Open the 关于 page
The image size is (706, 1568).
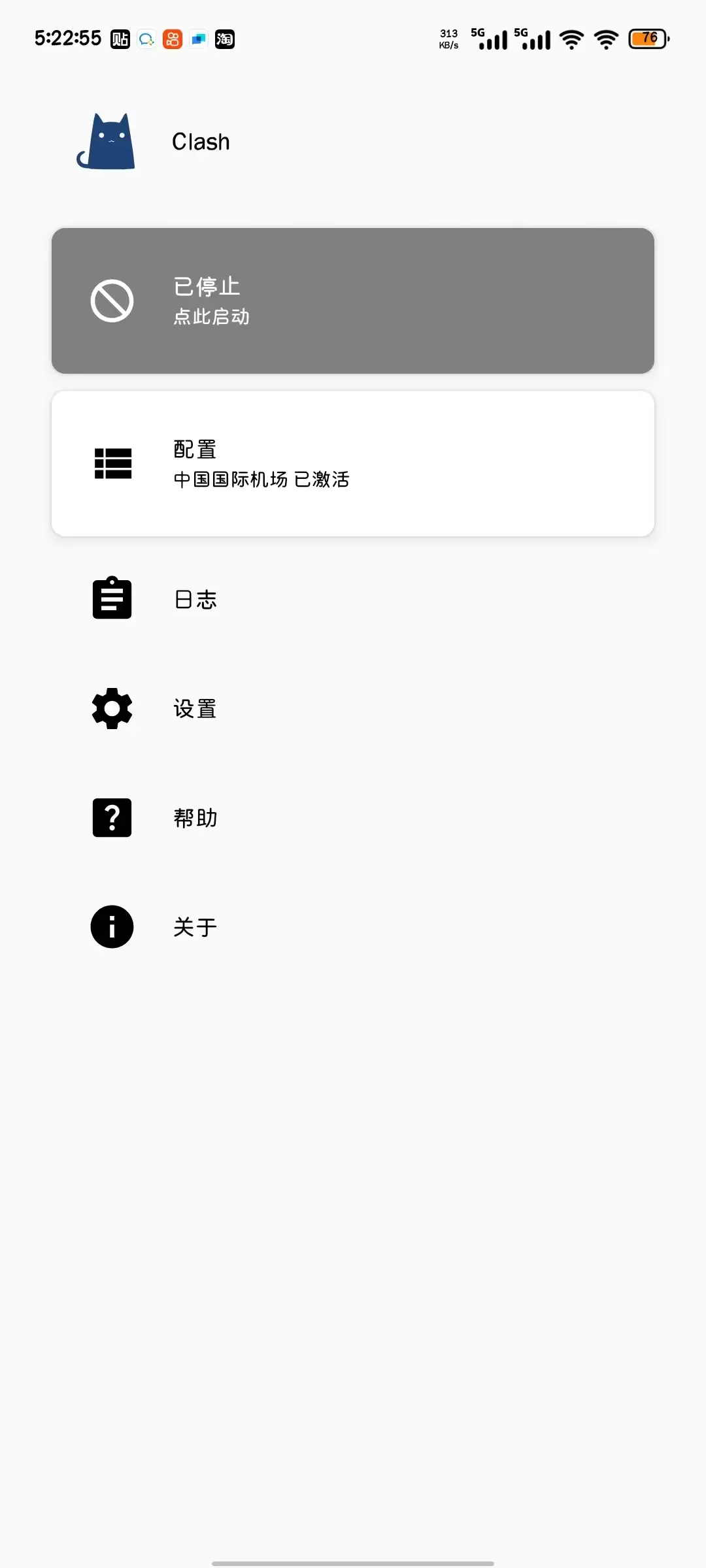[x=194, y=926]
